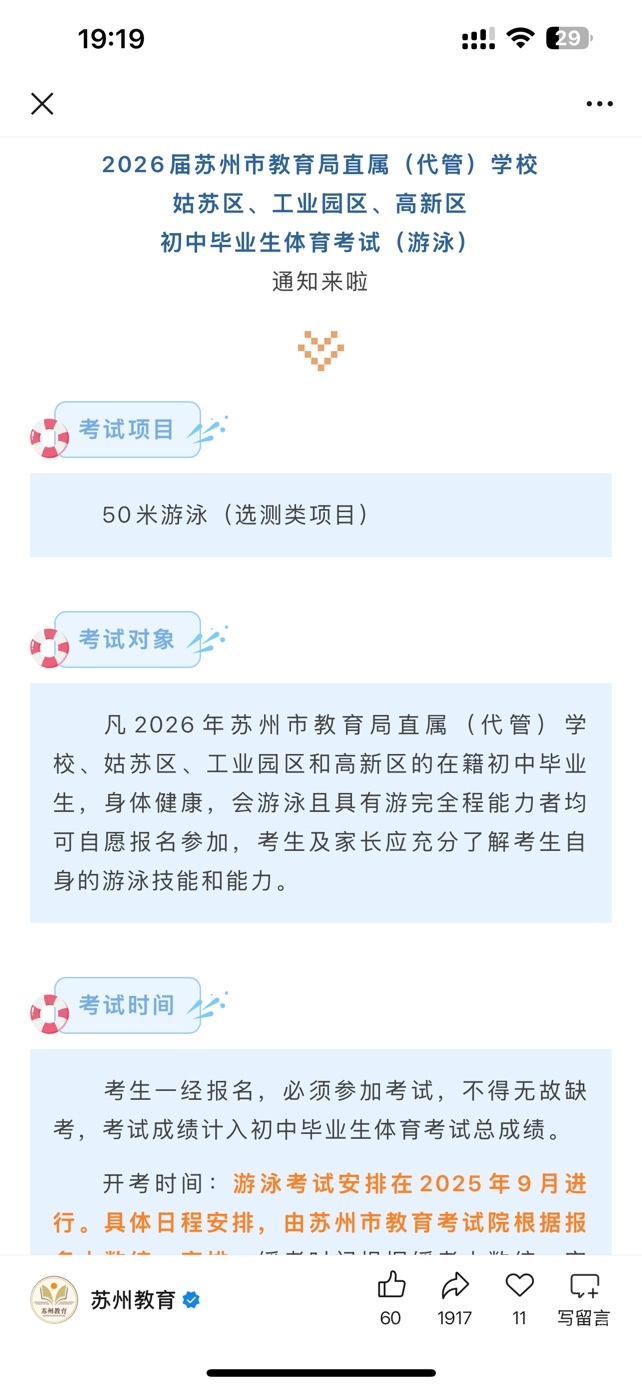Open the 苏州教育 account profile
The image size is (642, 1389).
[133, 1300]
